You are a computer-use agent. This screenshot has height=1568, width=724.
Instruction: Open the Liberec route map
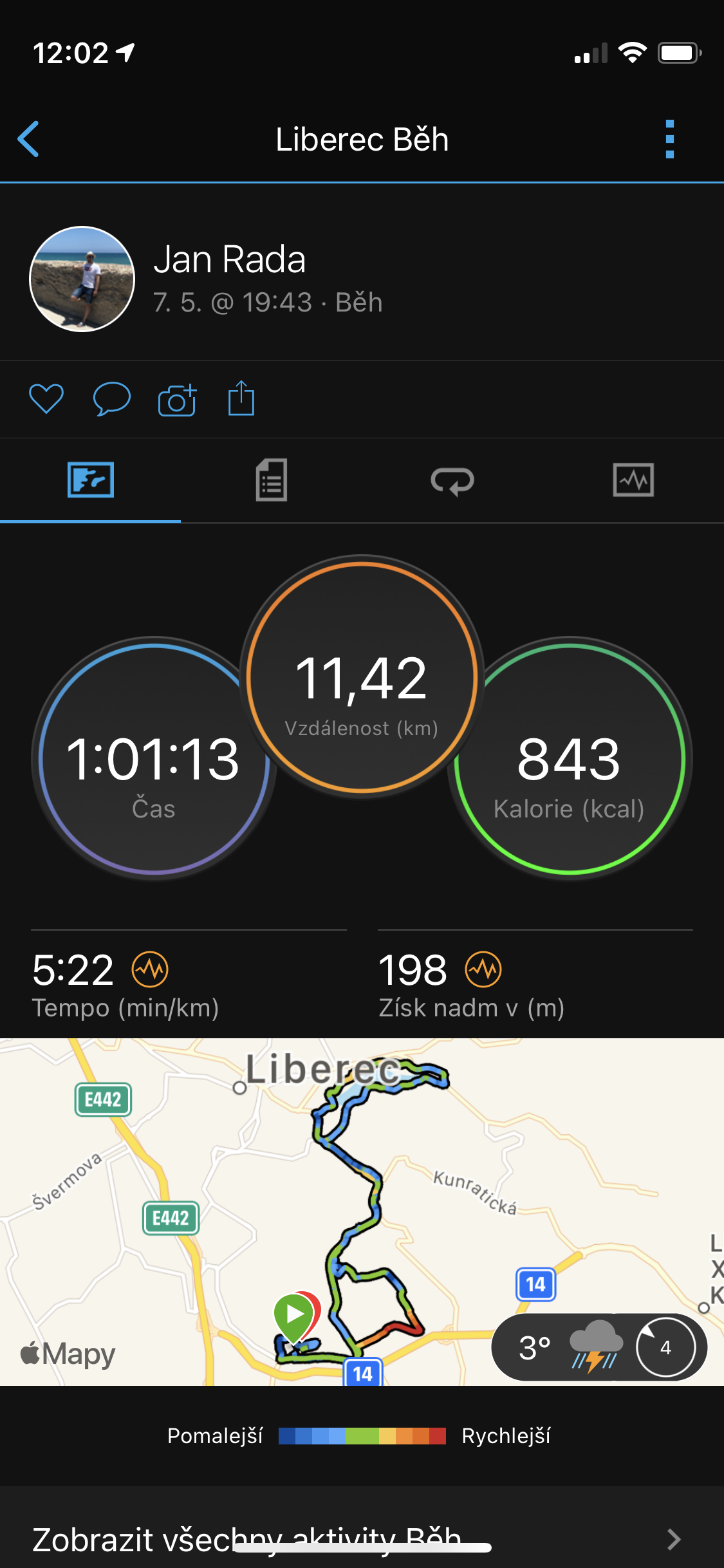362,1211
